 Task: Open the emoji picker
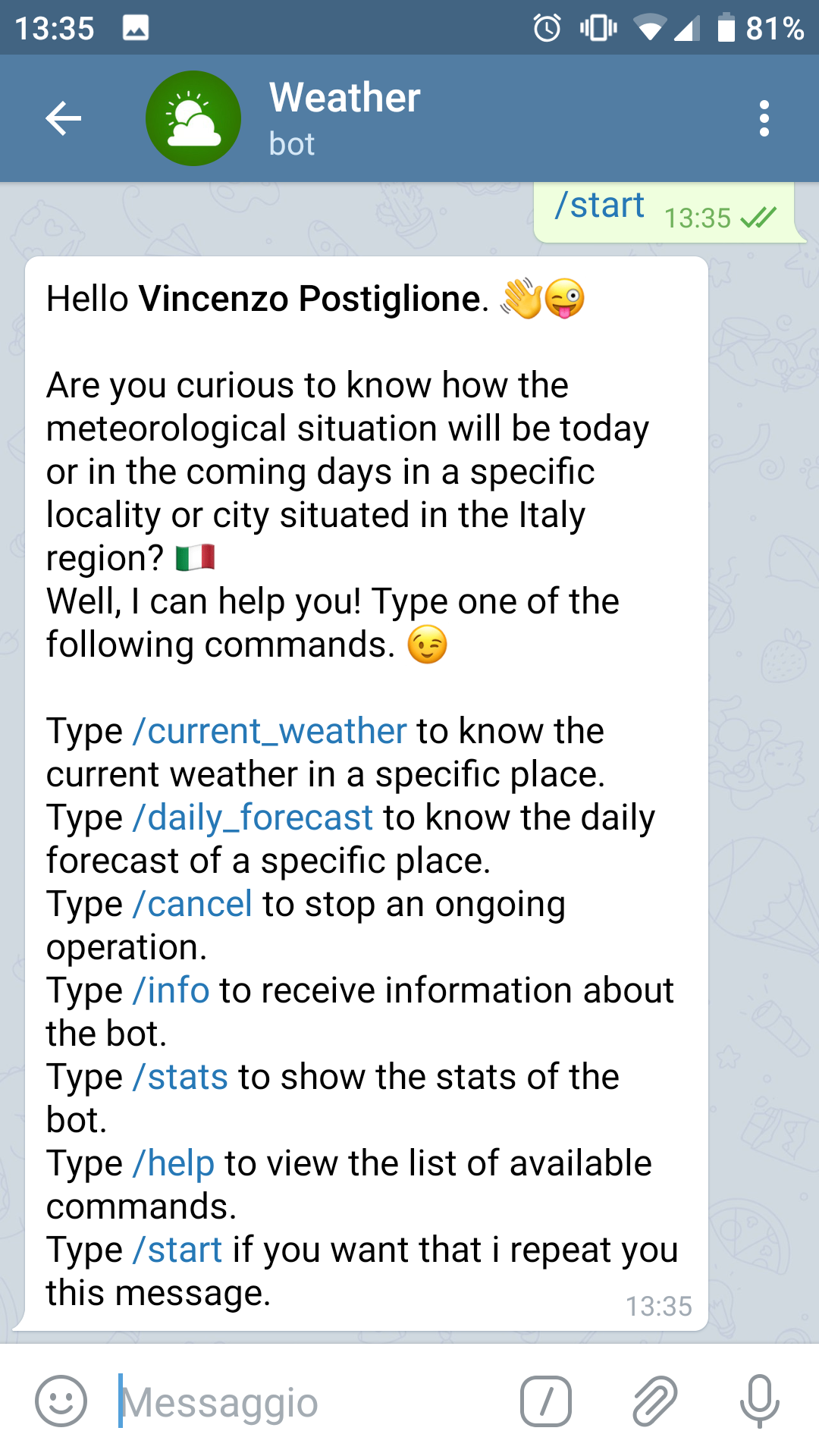(61, 1401)
